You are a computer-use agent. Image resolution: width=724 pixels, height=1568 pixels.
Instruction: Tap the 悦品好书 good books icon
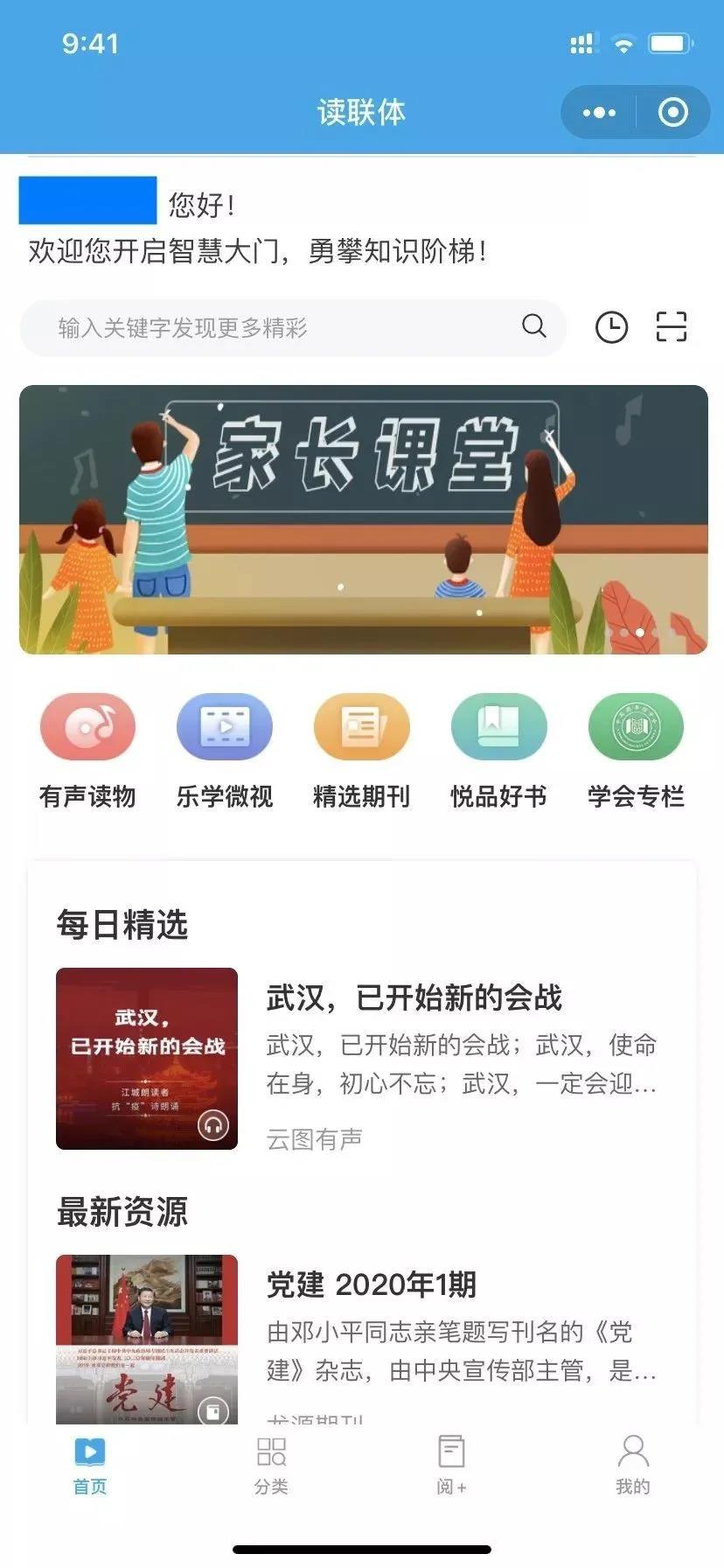(x=498, y=726)
